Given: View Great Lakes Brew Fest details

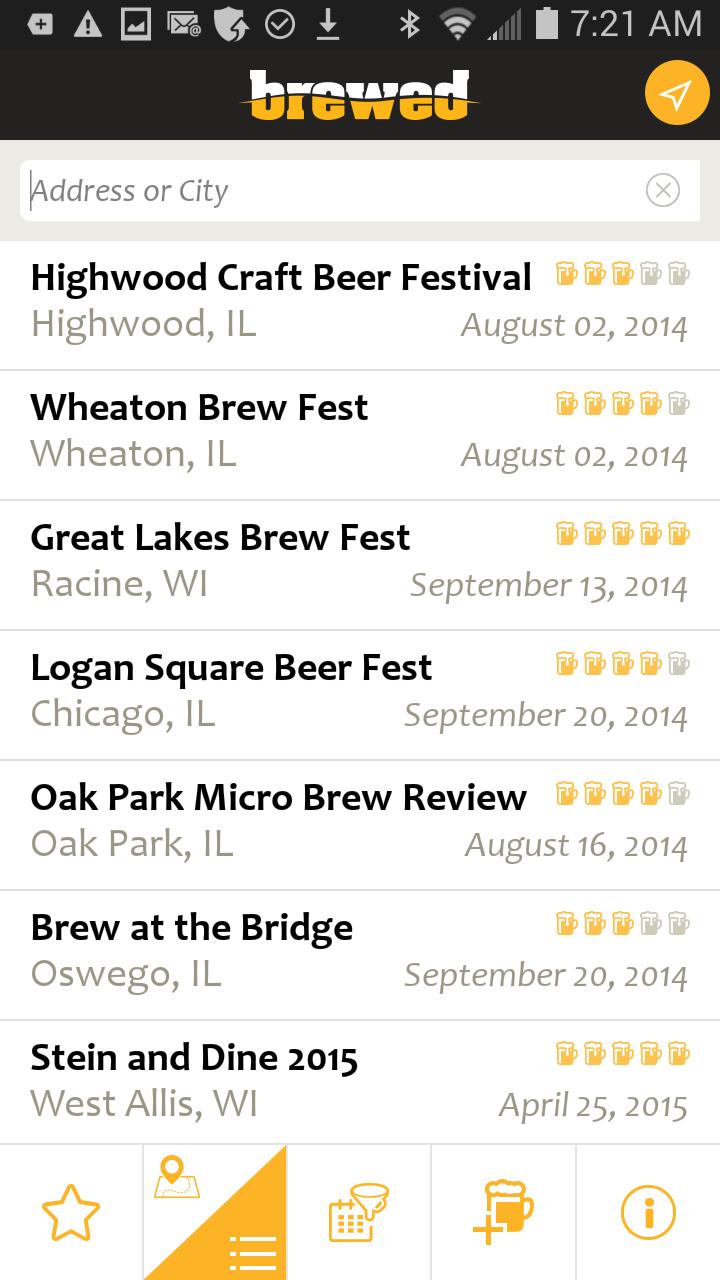Looking at the screenshot, I should pos(360,565).
